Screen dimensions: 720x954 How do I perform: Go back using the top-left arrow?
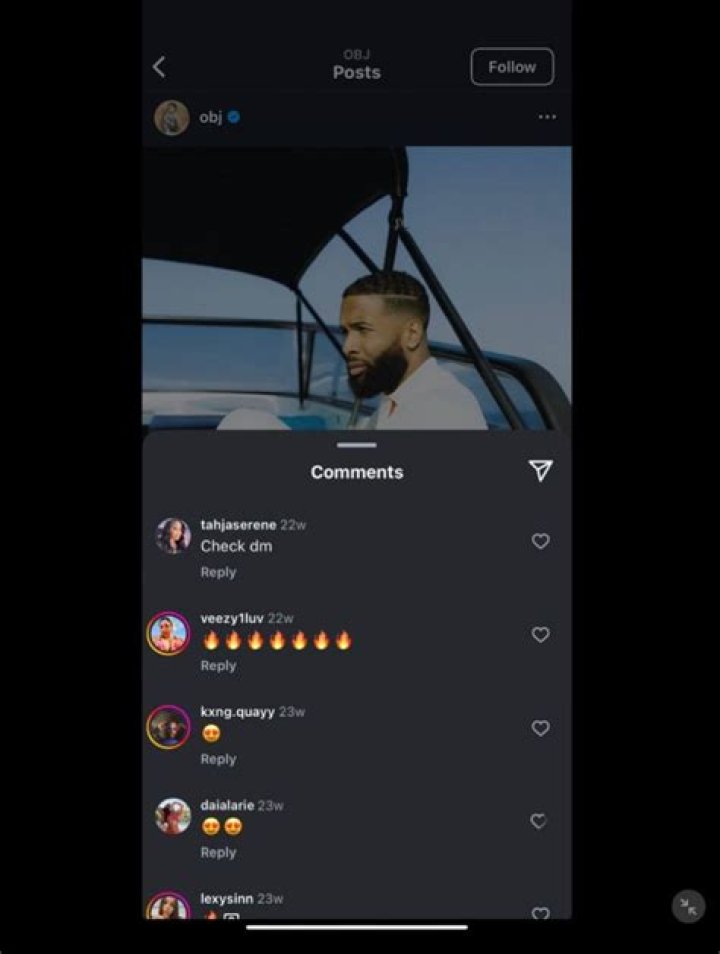click(x=159, y=67)
